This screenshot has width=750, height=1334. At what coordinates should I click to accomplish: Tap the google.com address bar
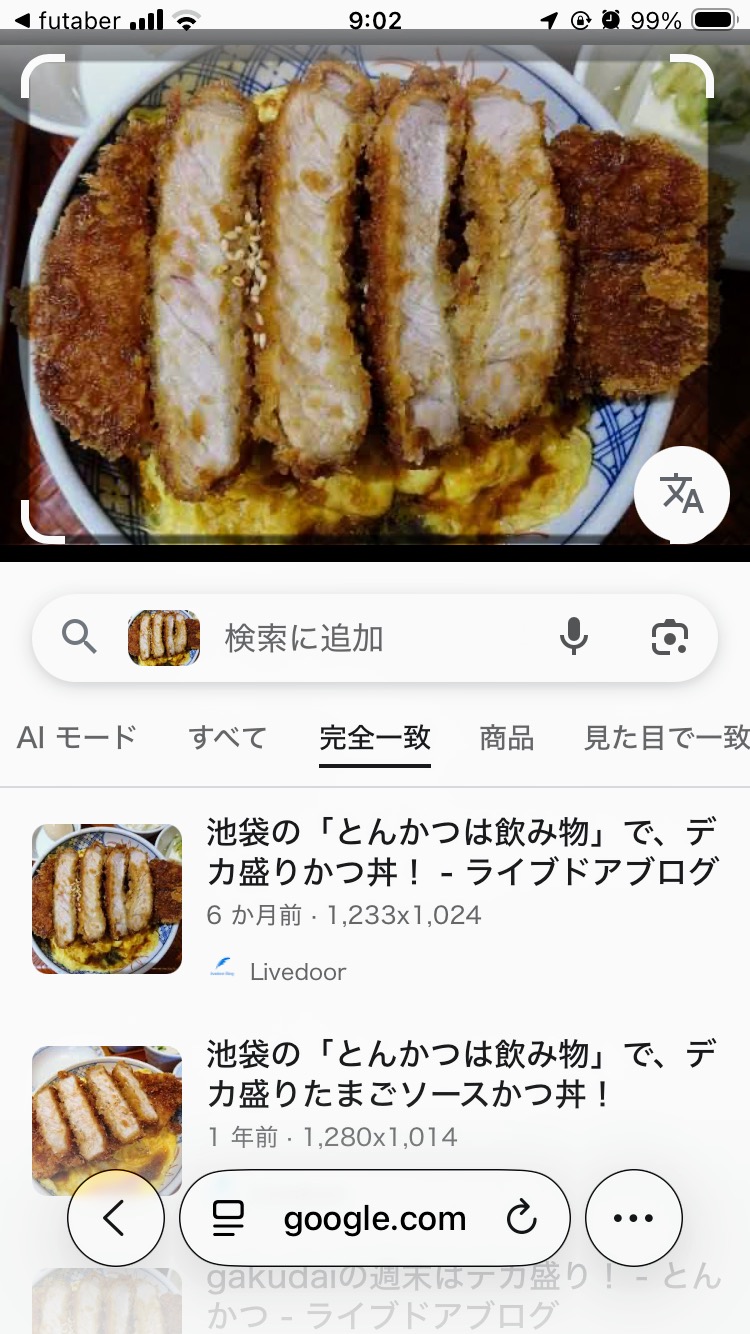point(375,1218)
